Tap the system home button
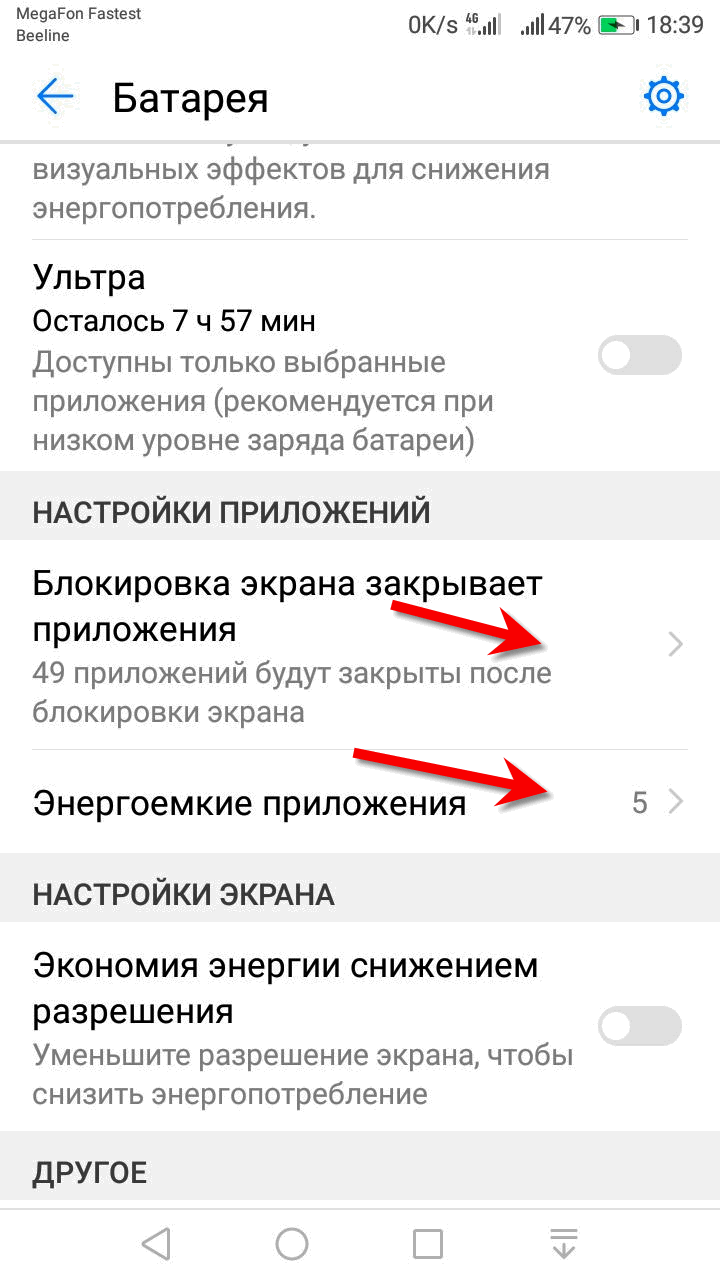The height and width of the screenshot is (1280, 720). point(292,1244)
